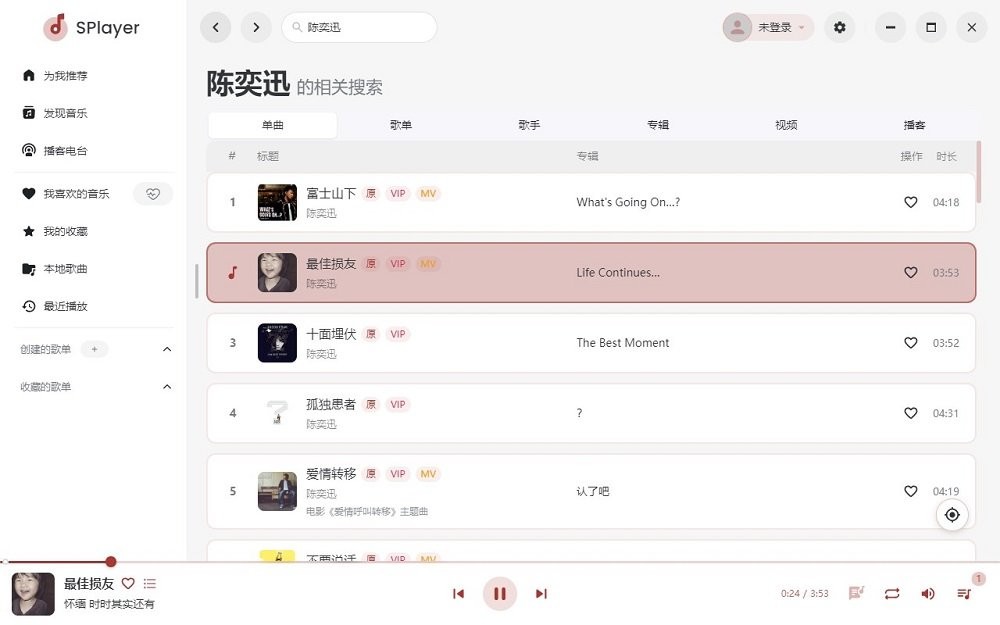Go back to the previous page
The image size is (1000, 625).
point(215,28)
